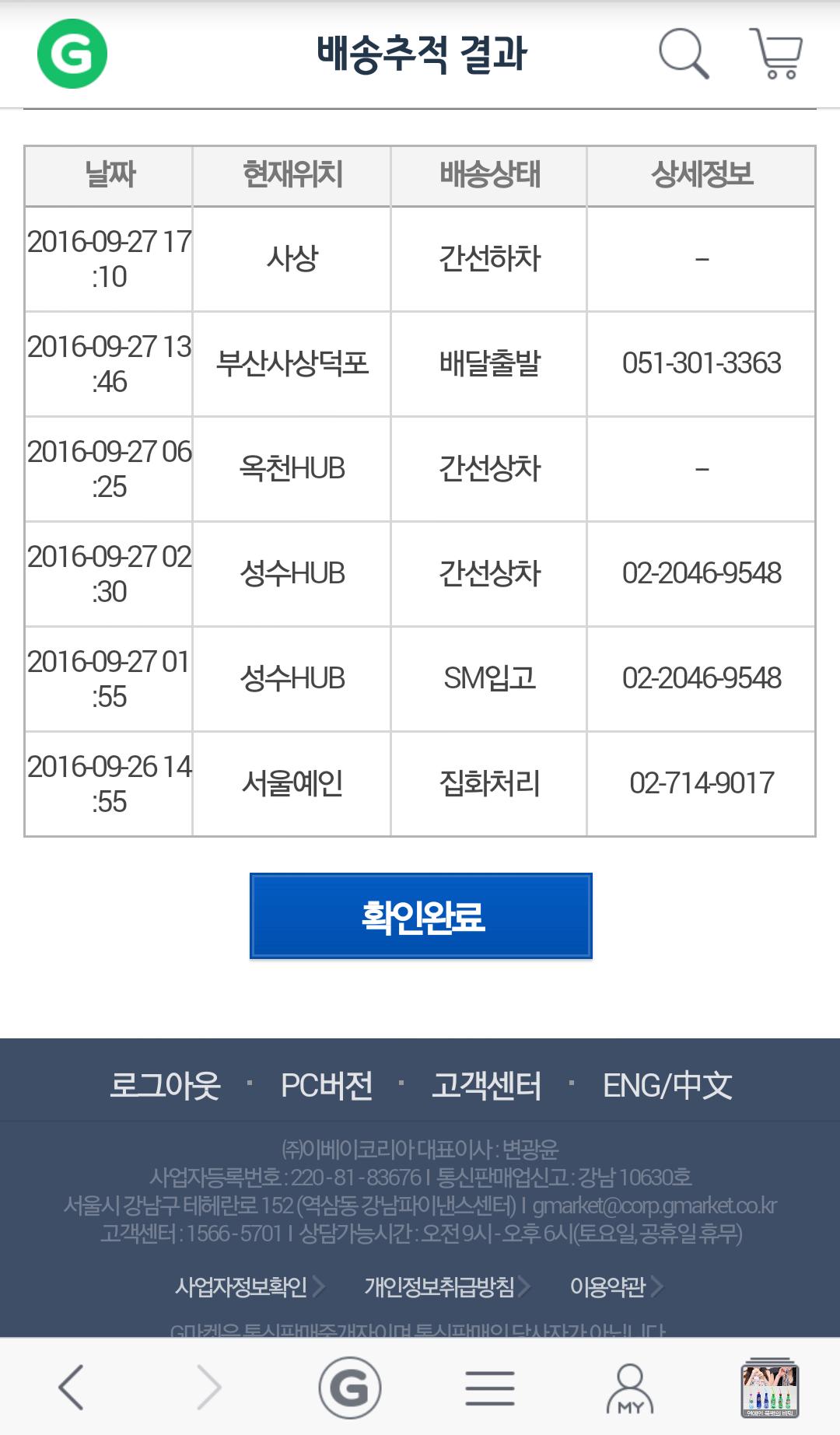Open the MY account page
The image size is (840, 1435).
[x=630, y=1387]
